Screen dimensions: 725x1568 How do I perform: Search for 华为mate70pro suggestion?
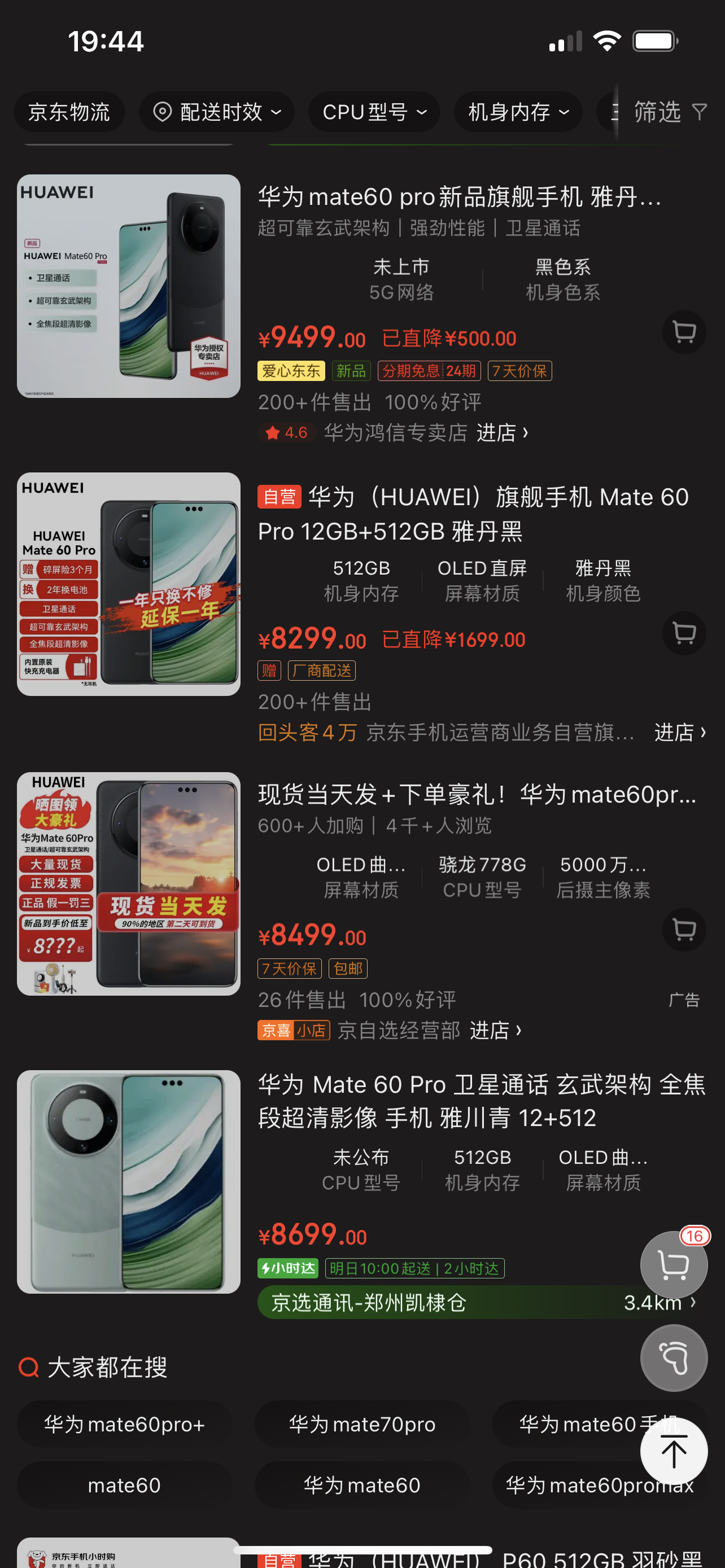(x=362, y=1424)
